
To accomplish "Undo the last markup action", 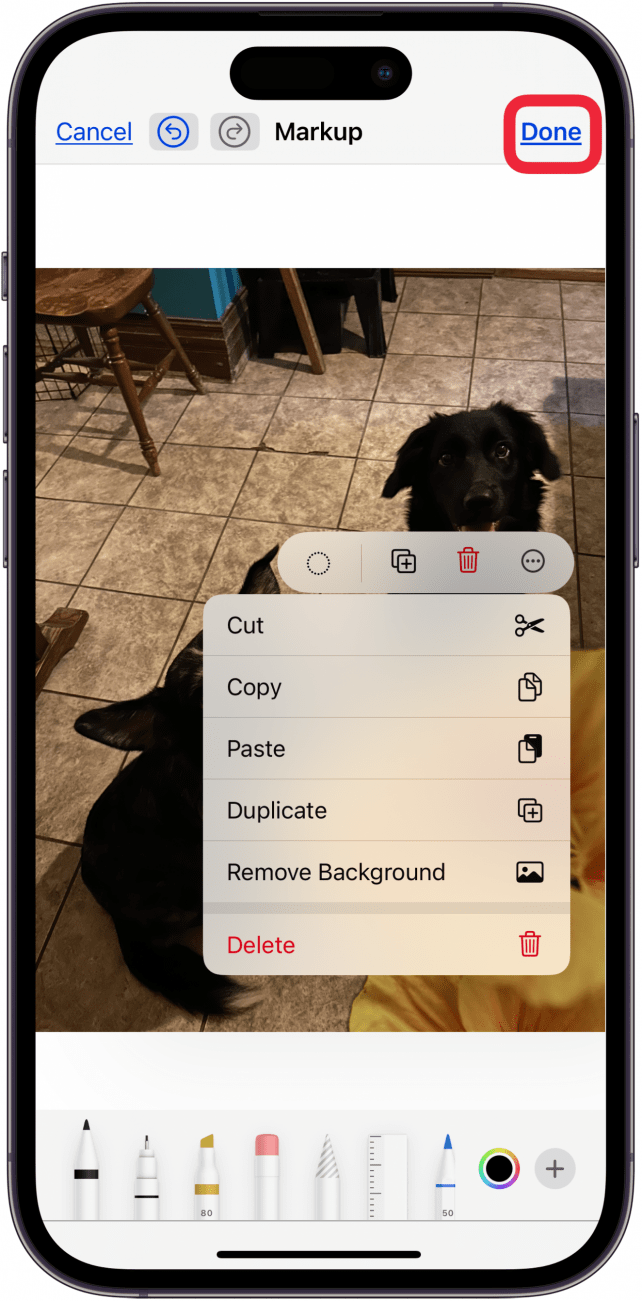I will click(x=174, y=132).
